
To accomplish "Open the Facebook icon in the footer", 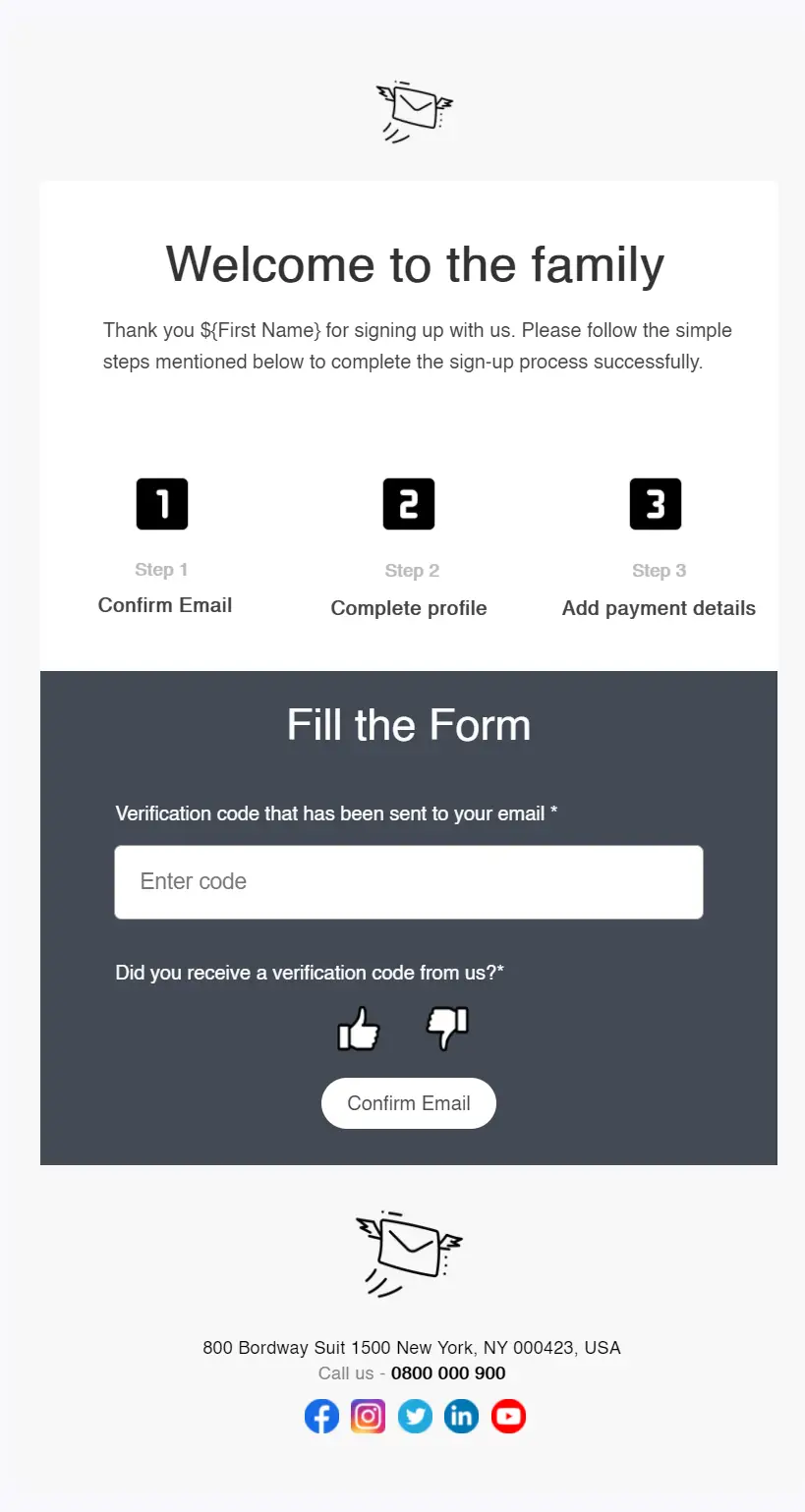I will tap(321, 1417).
